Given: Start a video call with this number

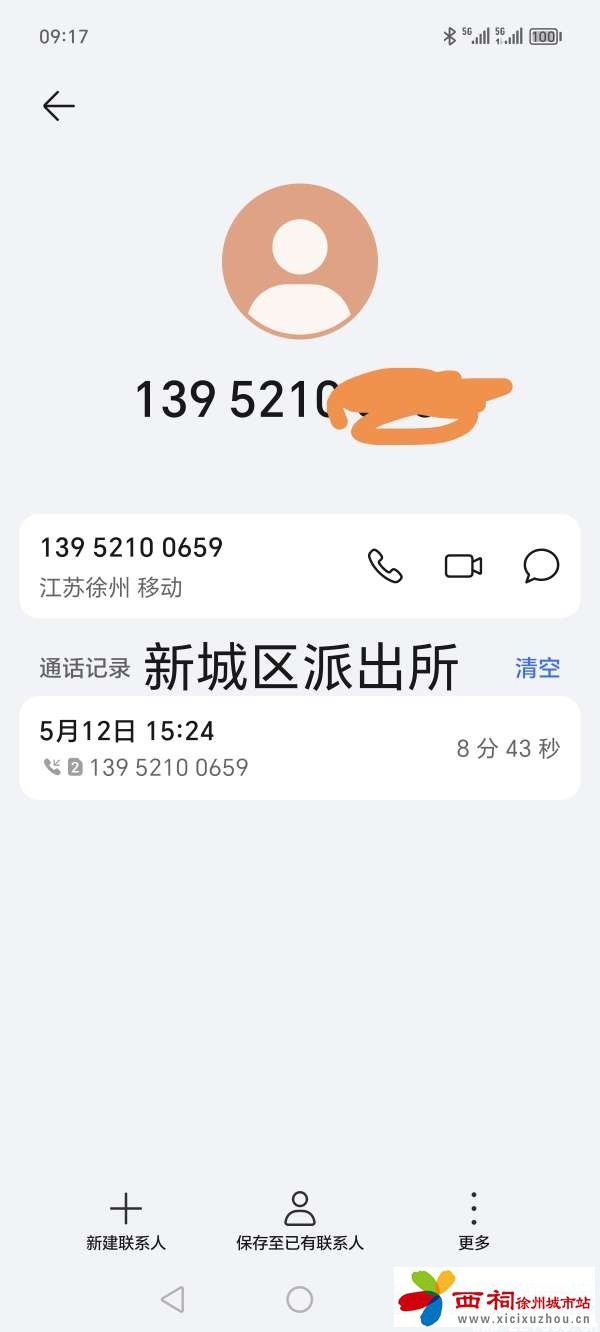Looking at the screenshot, I should coord(463,566).
